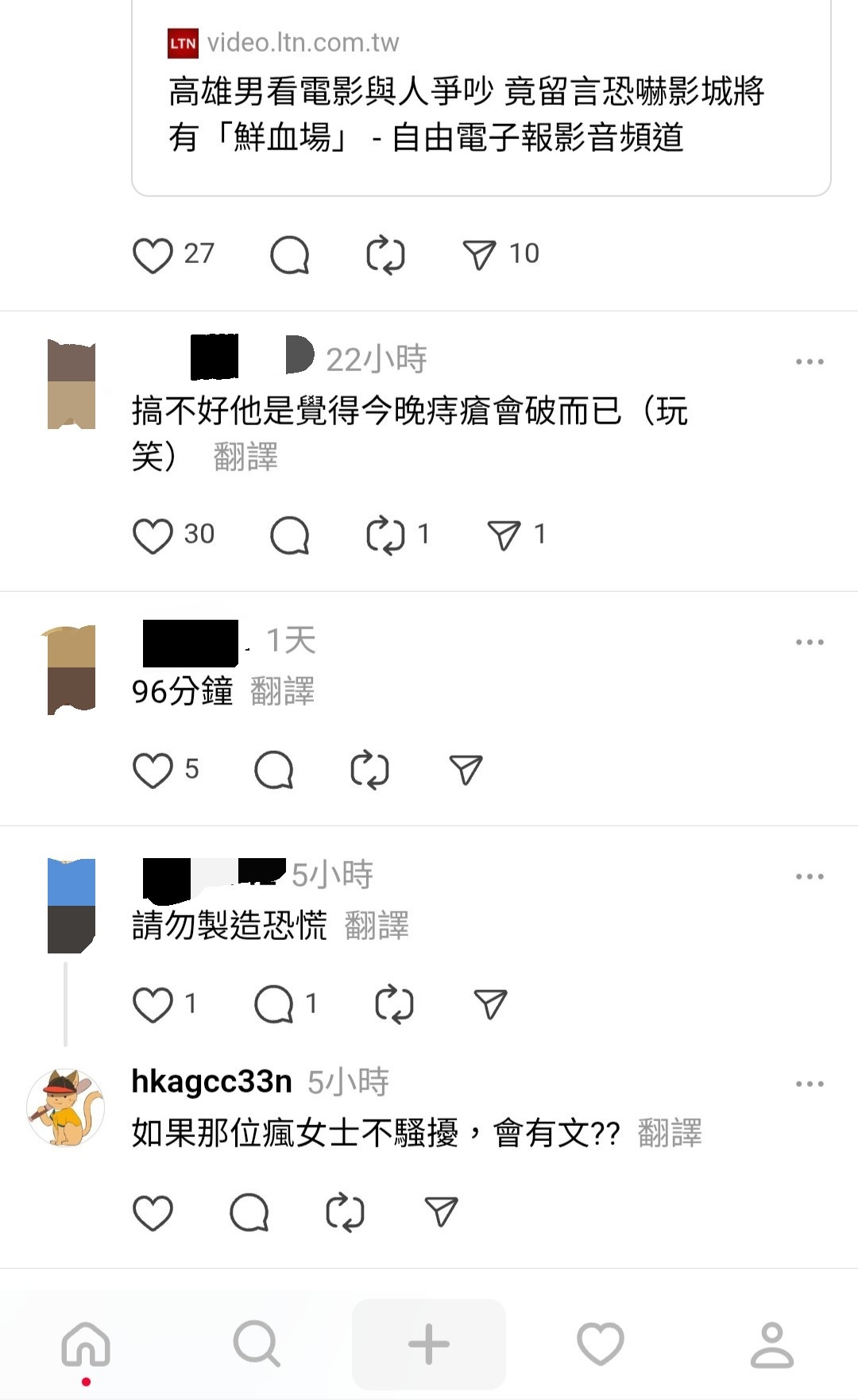Like the comment posted 22小時 ago
Screen dimensions: 858x1400
153,535
